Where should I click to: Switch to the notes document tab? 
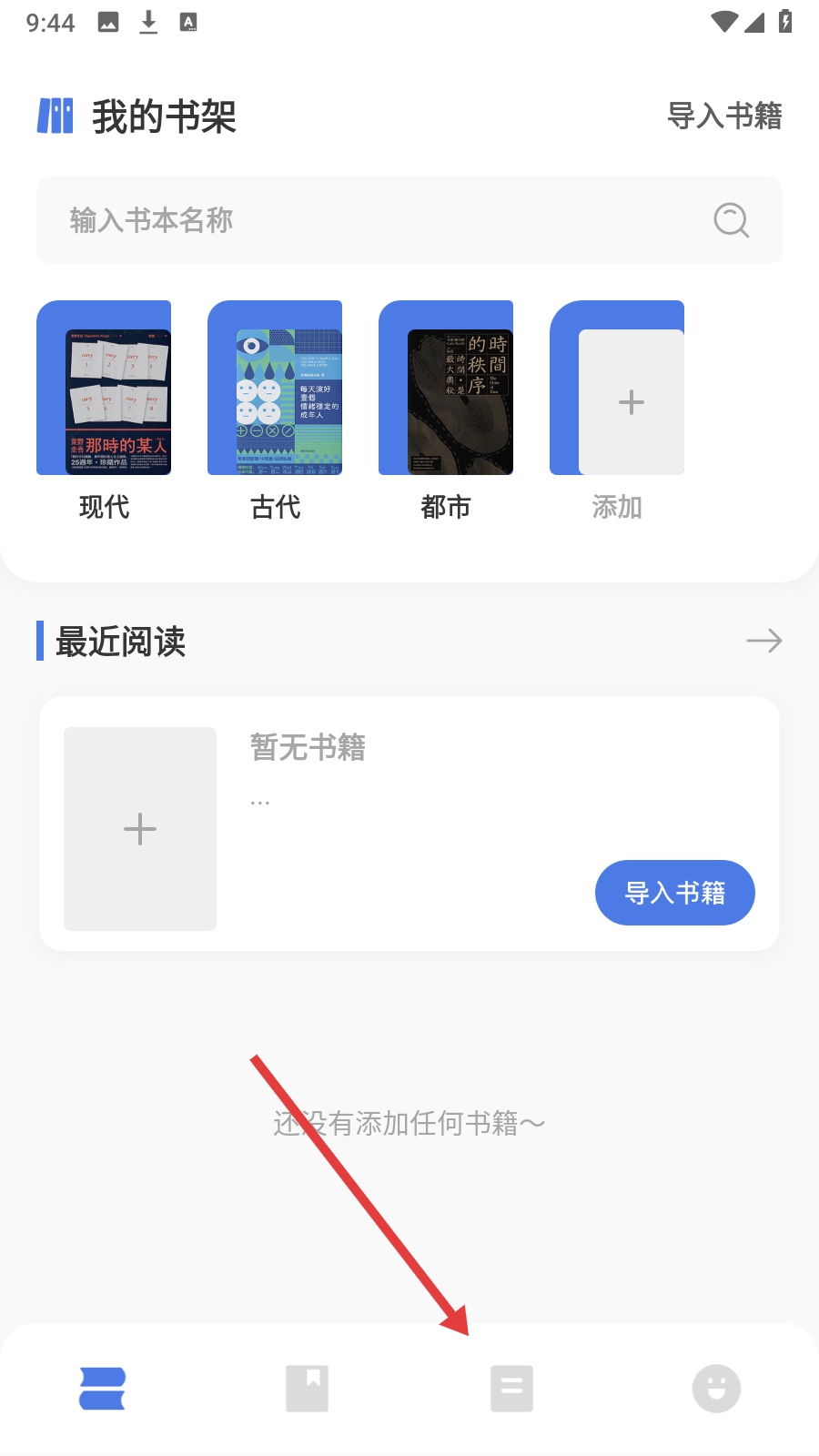512,1389
